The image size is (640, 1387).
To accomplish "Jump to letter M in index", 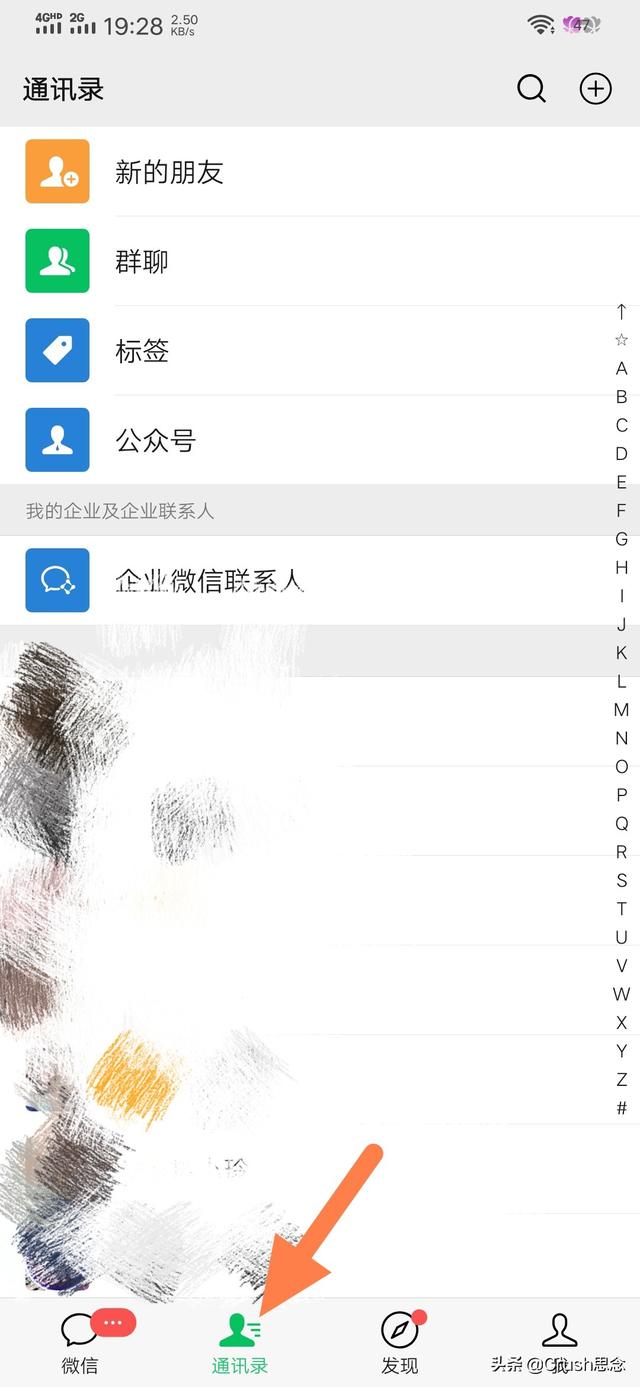I will (x=621, y=710).
